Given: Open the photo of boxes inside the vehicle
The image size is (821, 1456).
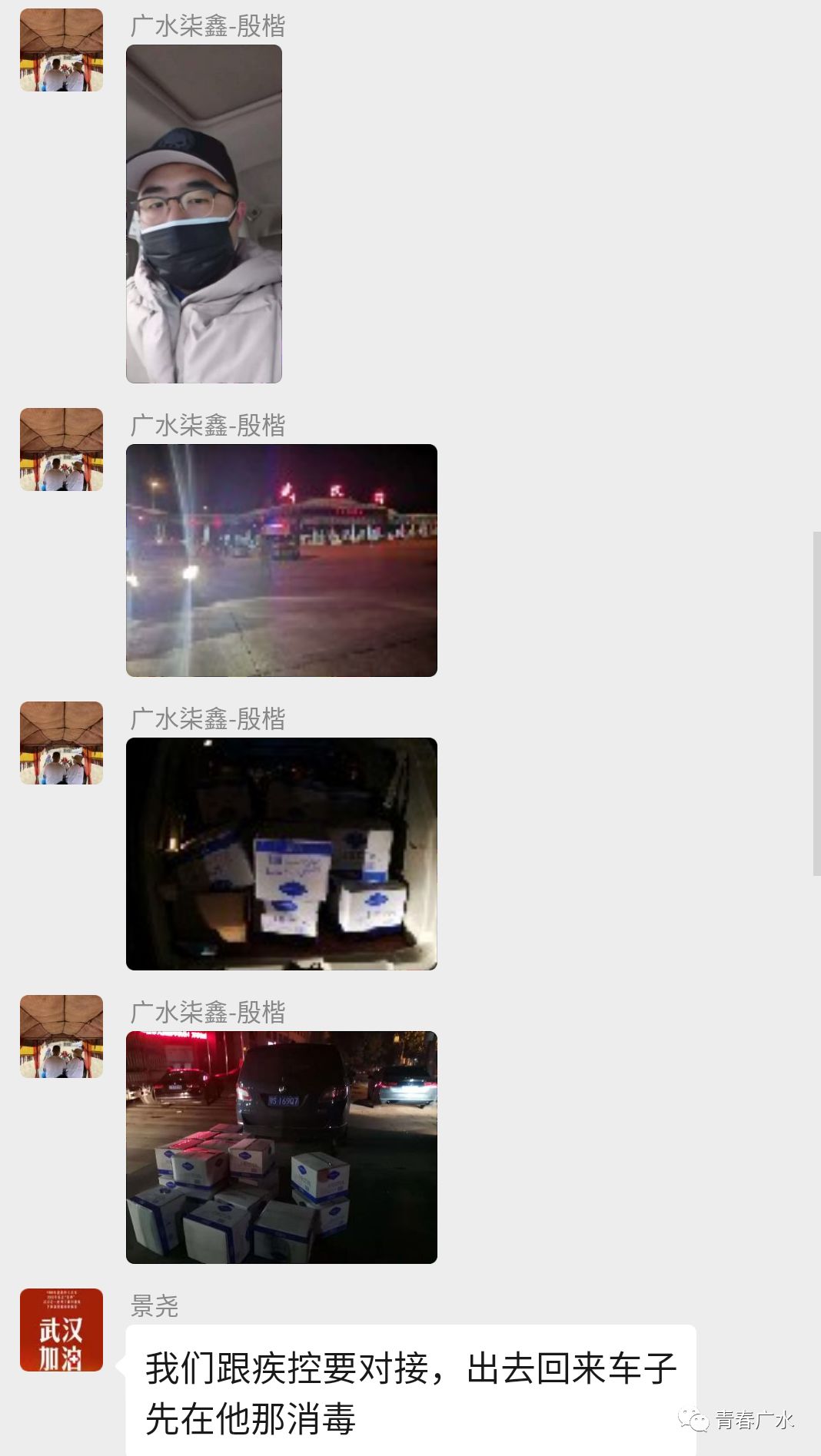Looking at the screenshot, I should [x=281, y=854].
